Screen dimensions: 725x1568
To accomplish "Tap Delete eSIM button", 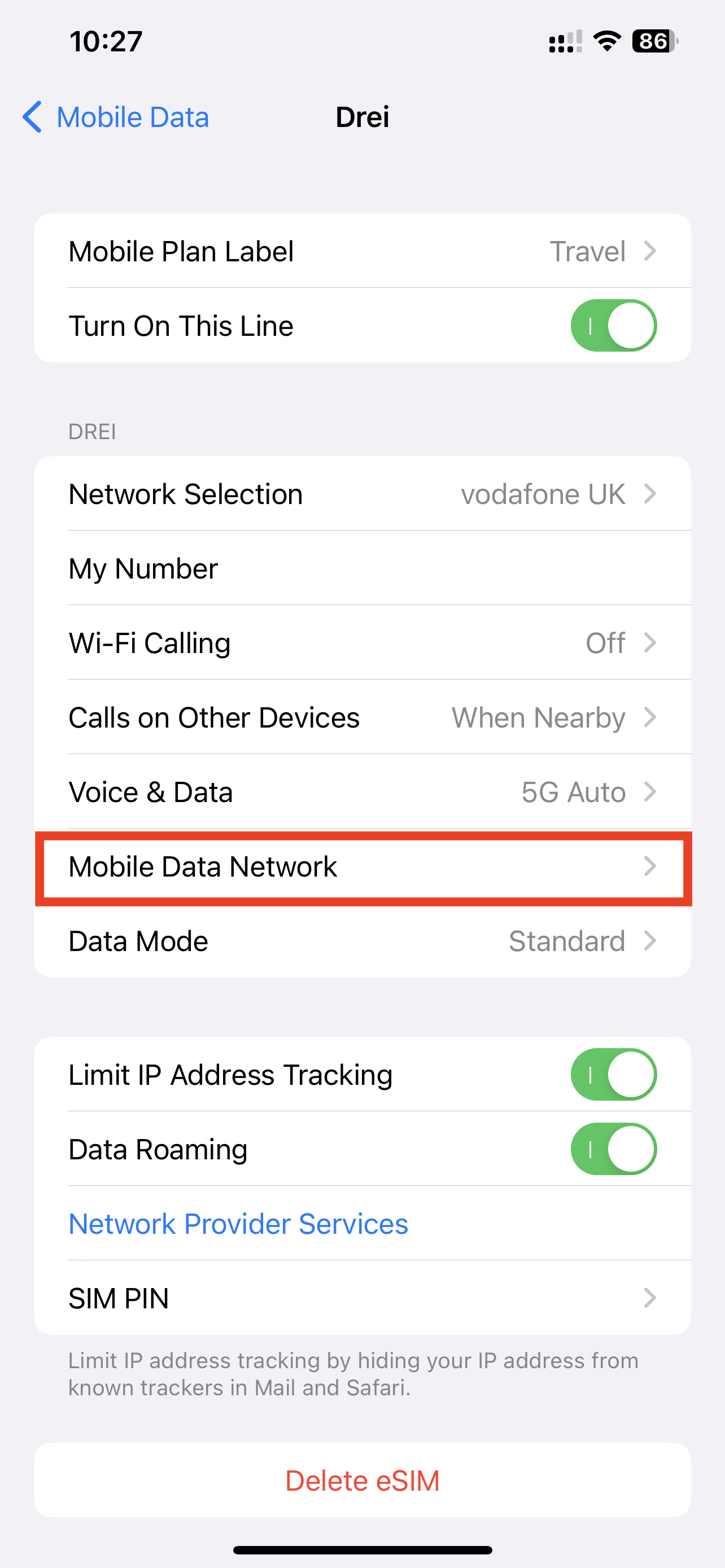I will [x=362, y=1481].
